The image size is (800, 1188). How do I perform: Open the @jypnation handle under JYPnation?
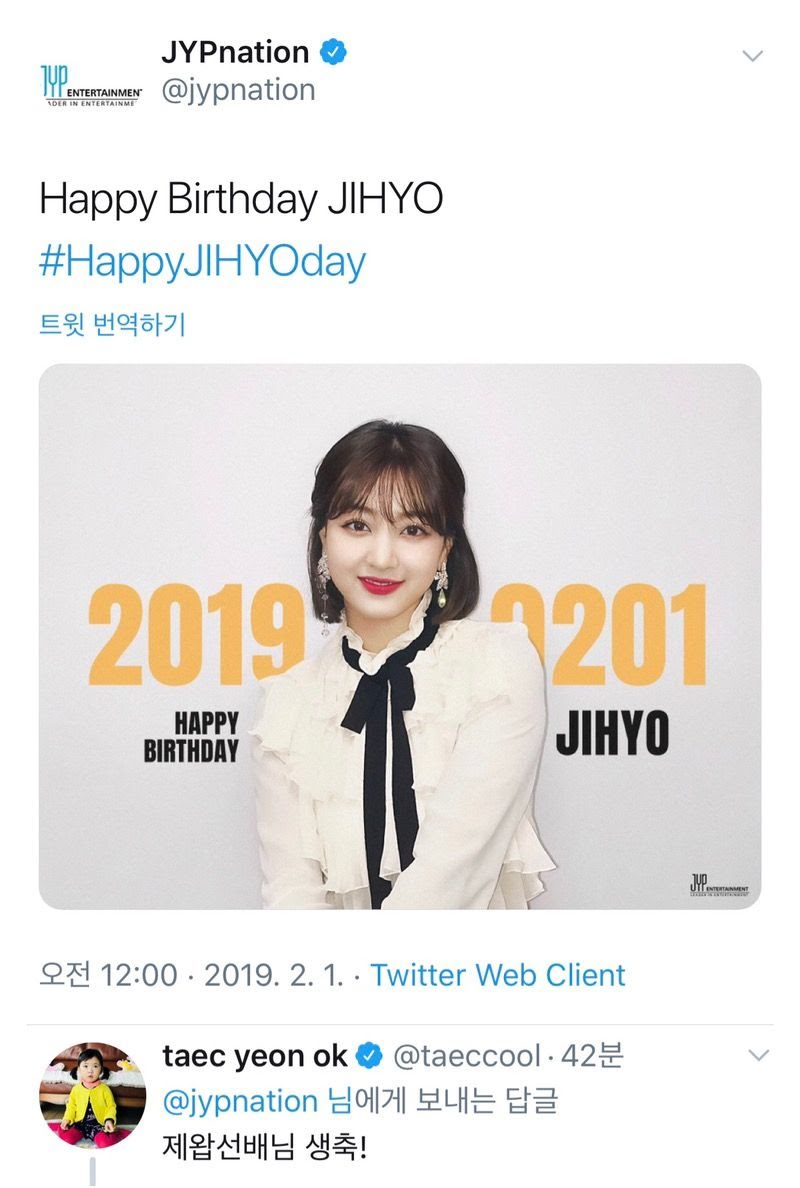pyautogui.click(x=238, y=90)
